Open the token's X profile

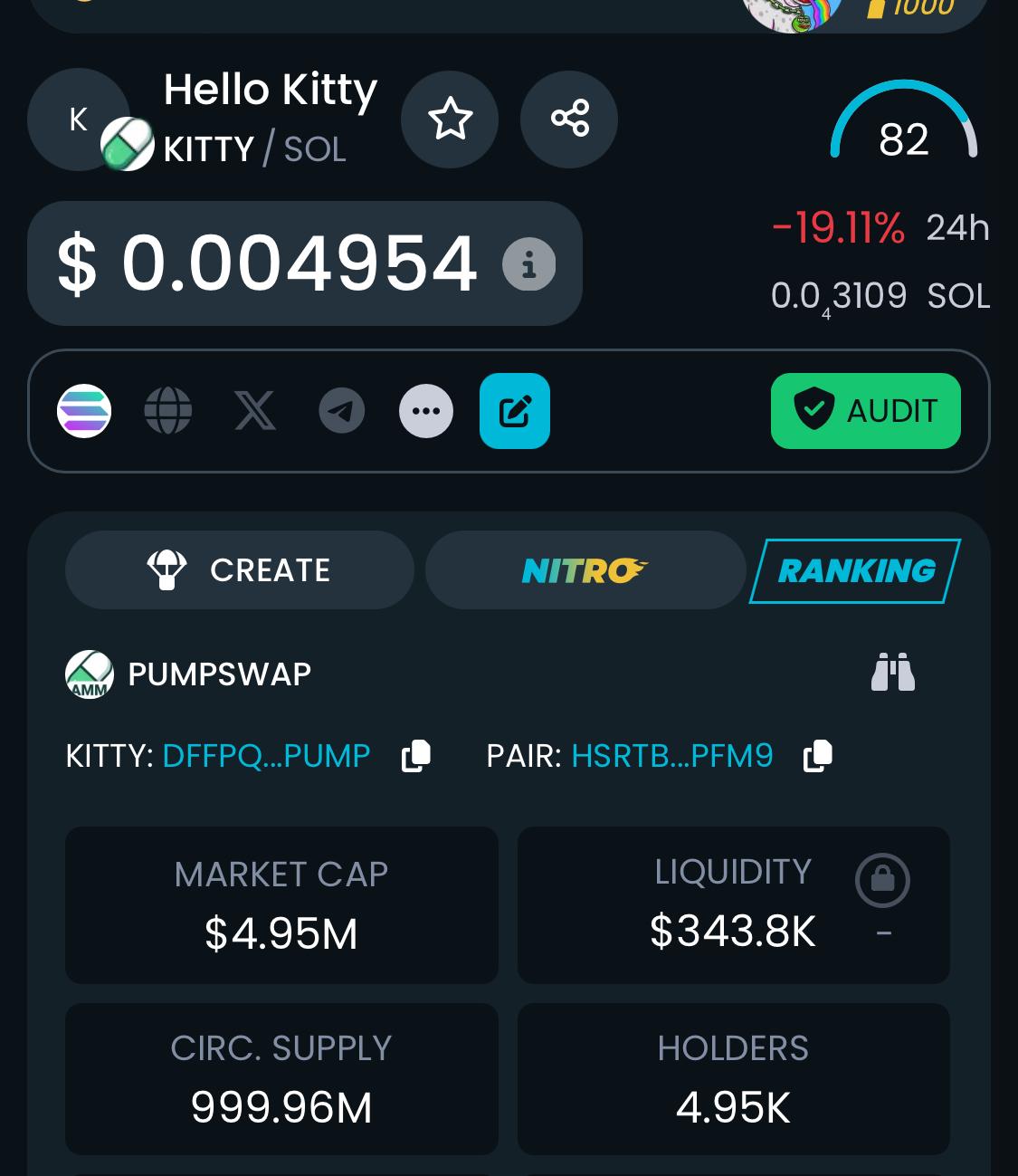[255, 411]
